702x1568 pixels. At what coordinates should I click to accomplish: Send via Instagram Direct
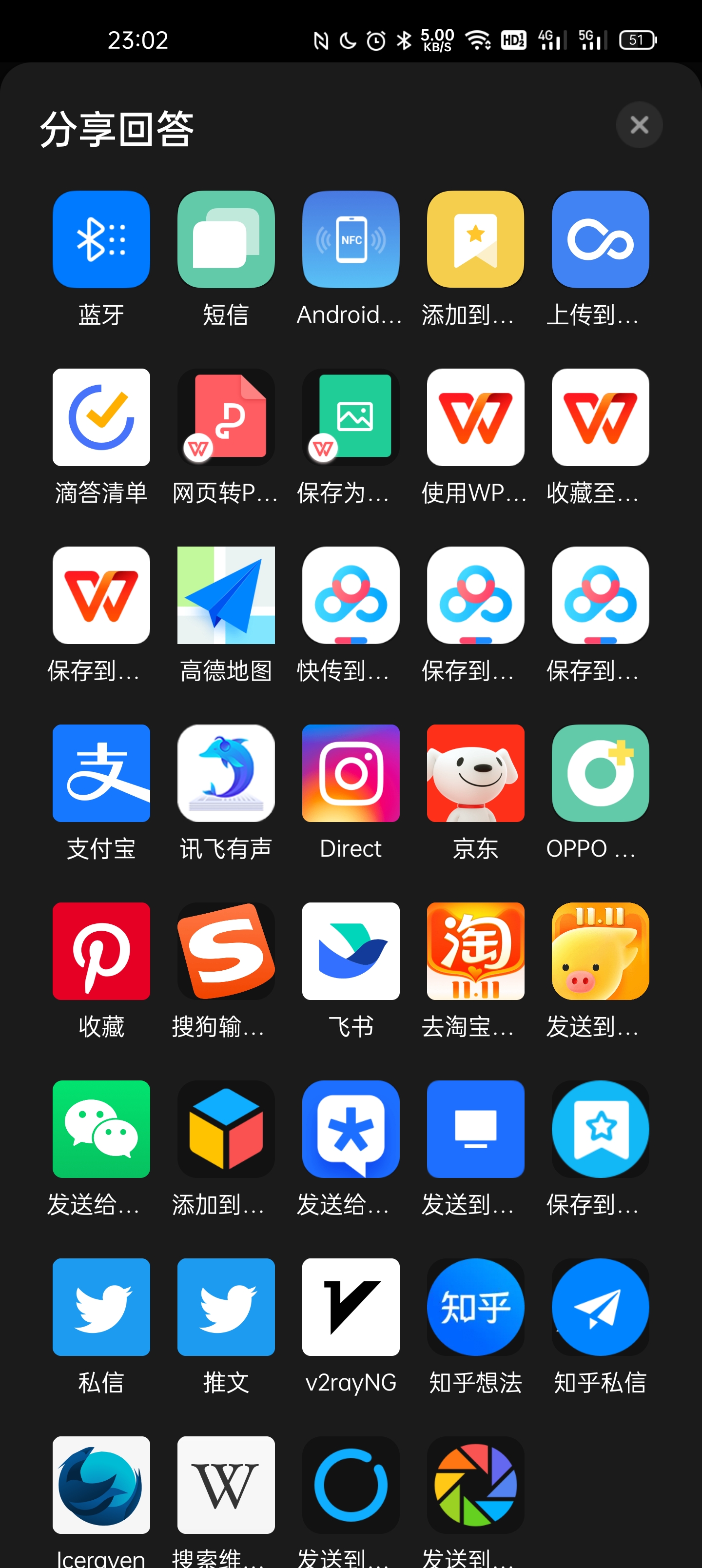click(x=351, y=773)
